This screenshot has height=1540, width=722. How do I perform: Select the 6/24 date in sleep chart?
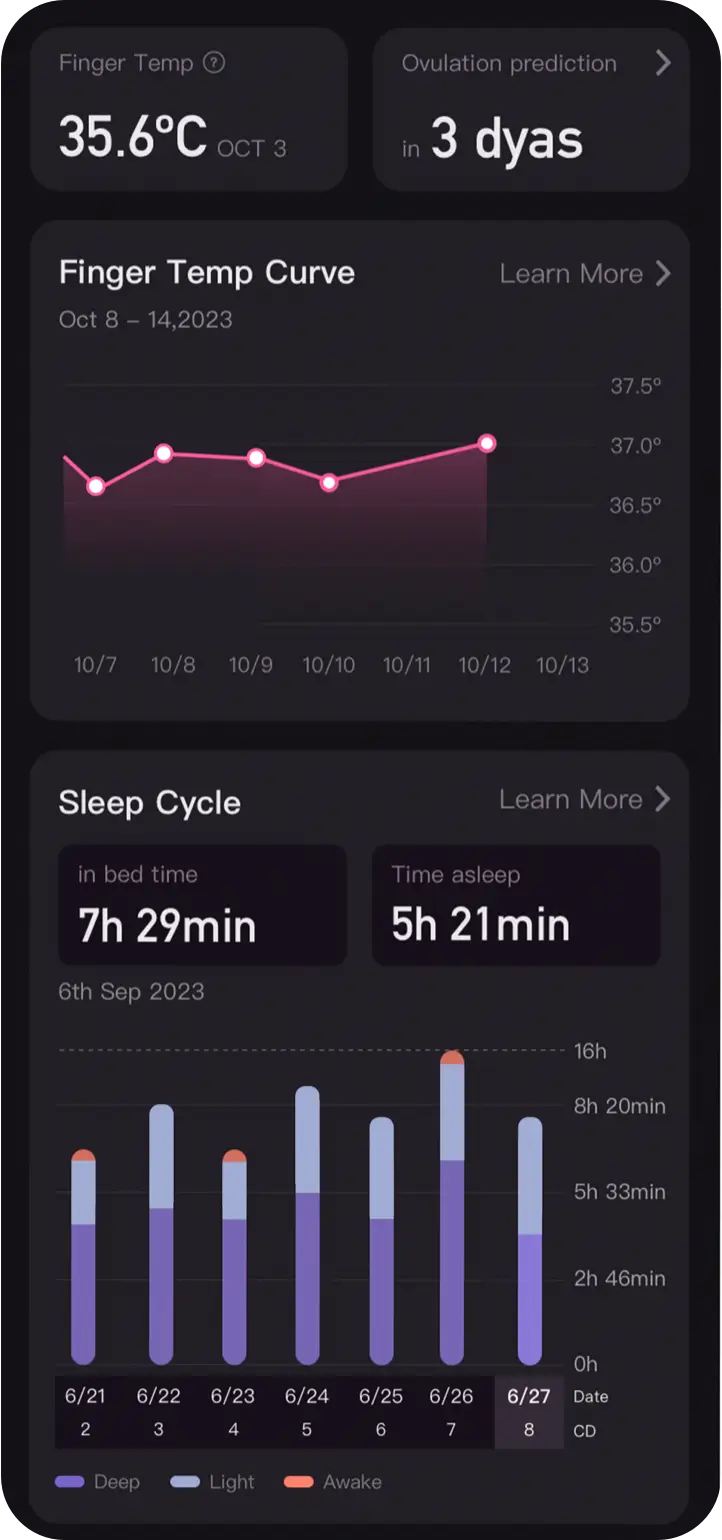[x=307, y=1412]
